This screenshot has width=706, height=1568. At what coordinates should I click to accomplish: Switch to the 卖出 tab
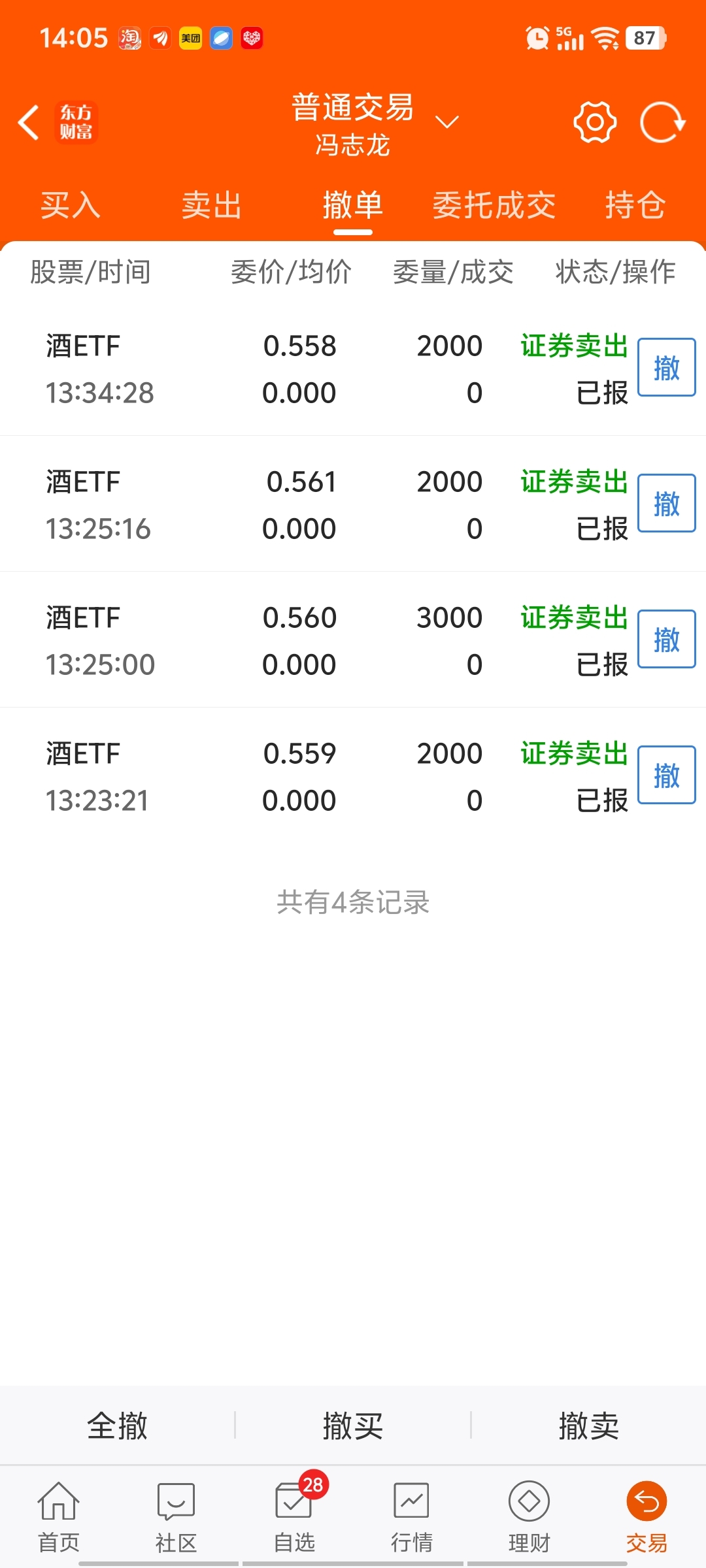[x=211, y=205]
